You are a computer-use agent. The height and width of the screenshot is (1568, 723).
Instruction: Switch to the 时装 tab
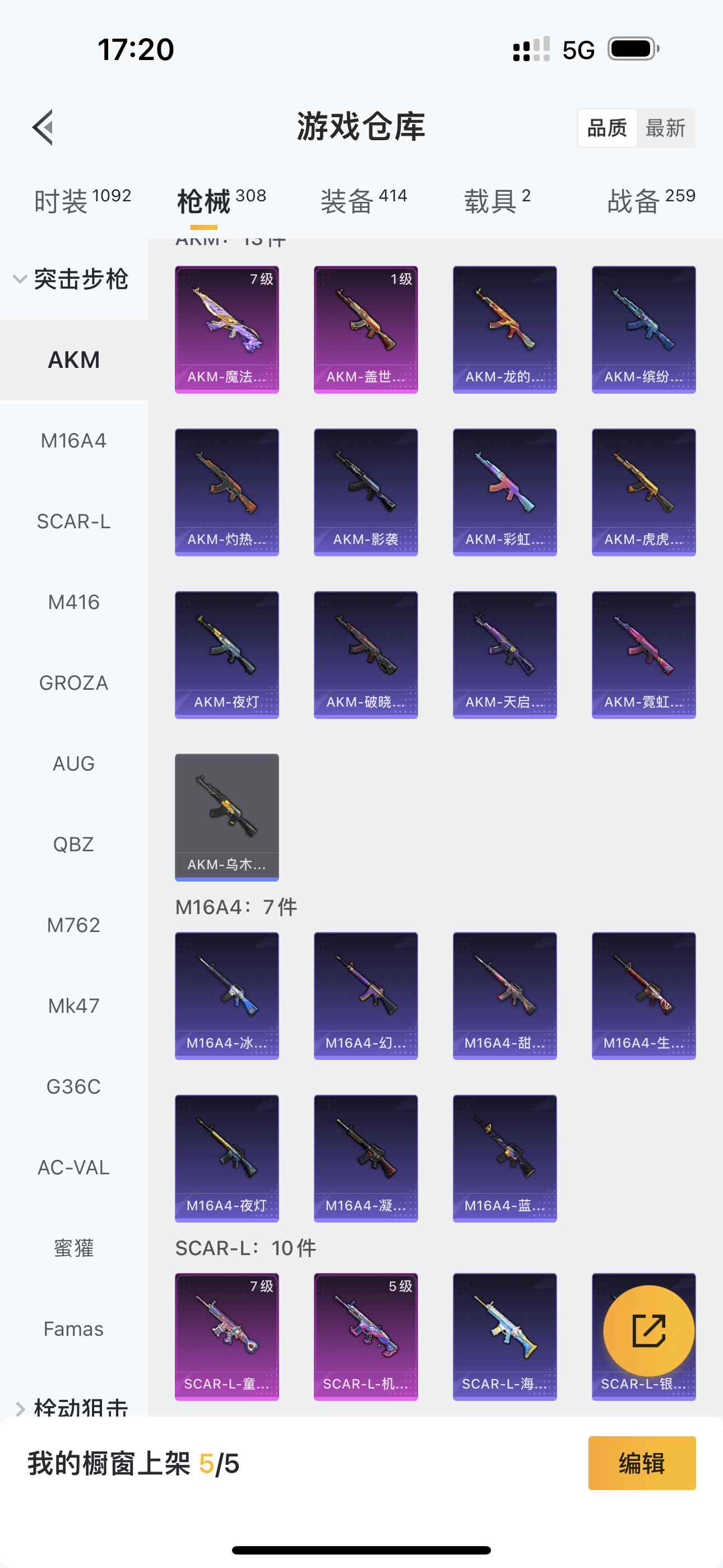click(x=82, y=200)
